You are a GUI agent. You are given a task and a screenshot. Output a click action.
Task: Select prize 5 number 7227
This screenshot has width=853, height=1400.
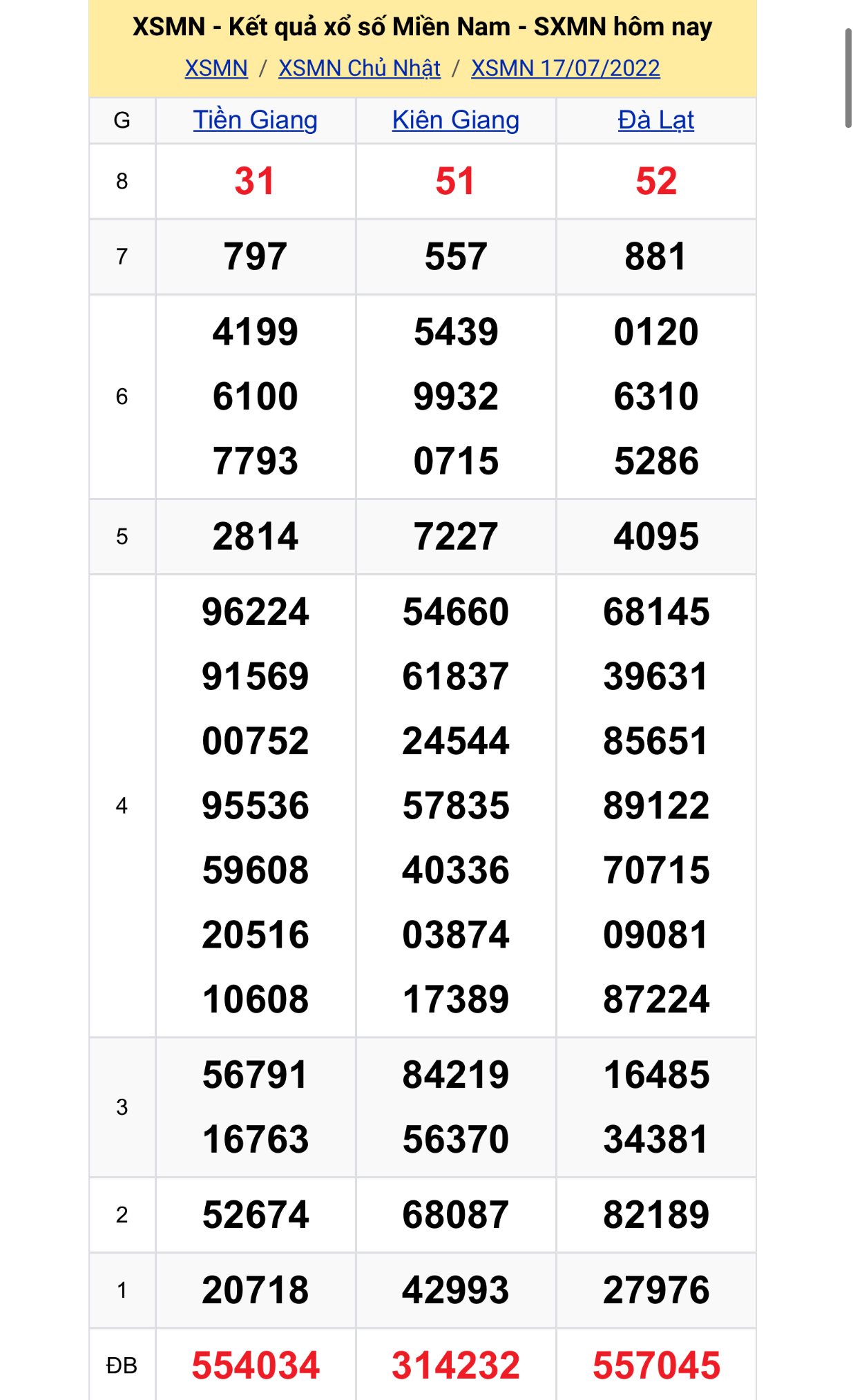click(454, 535)
